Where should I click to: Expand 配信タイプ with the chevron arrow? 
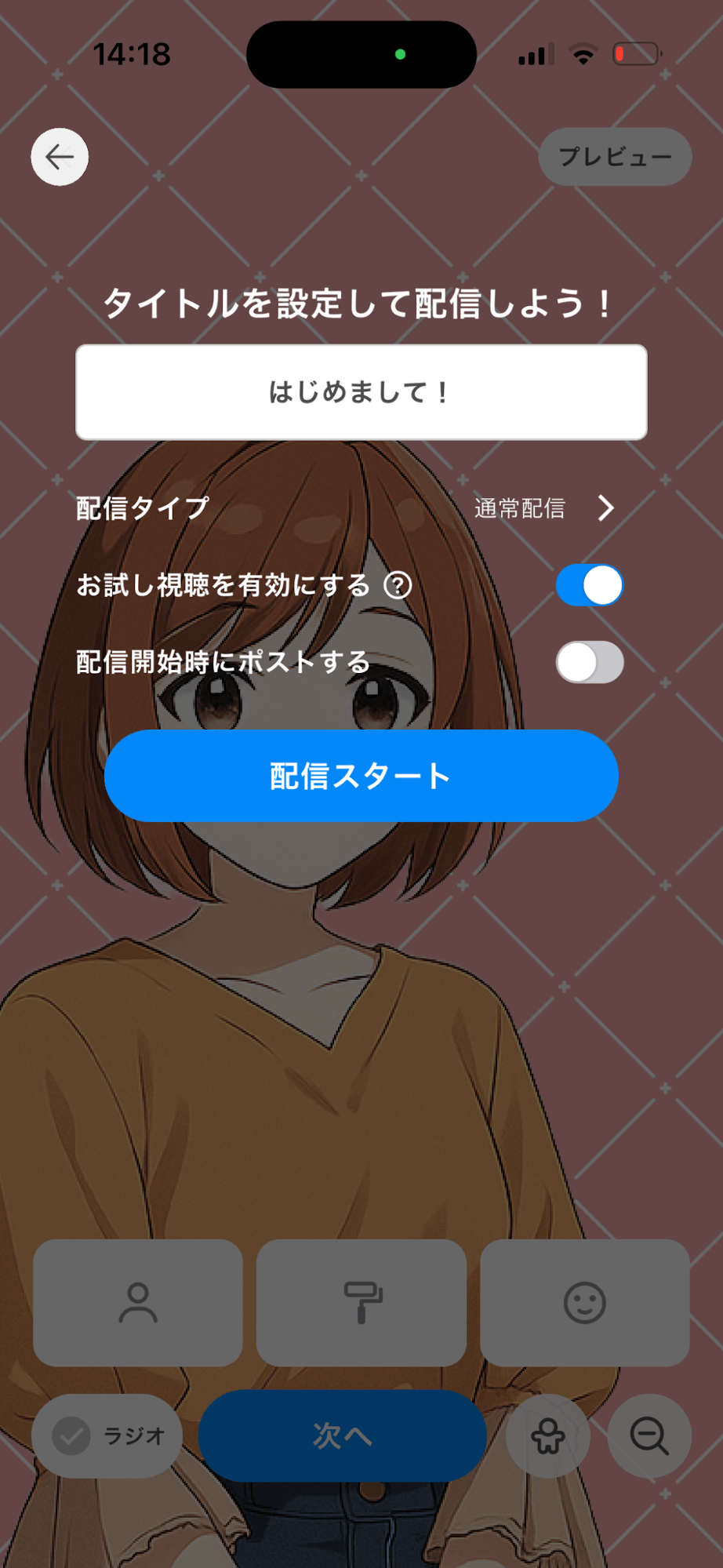(606, 508)
